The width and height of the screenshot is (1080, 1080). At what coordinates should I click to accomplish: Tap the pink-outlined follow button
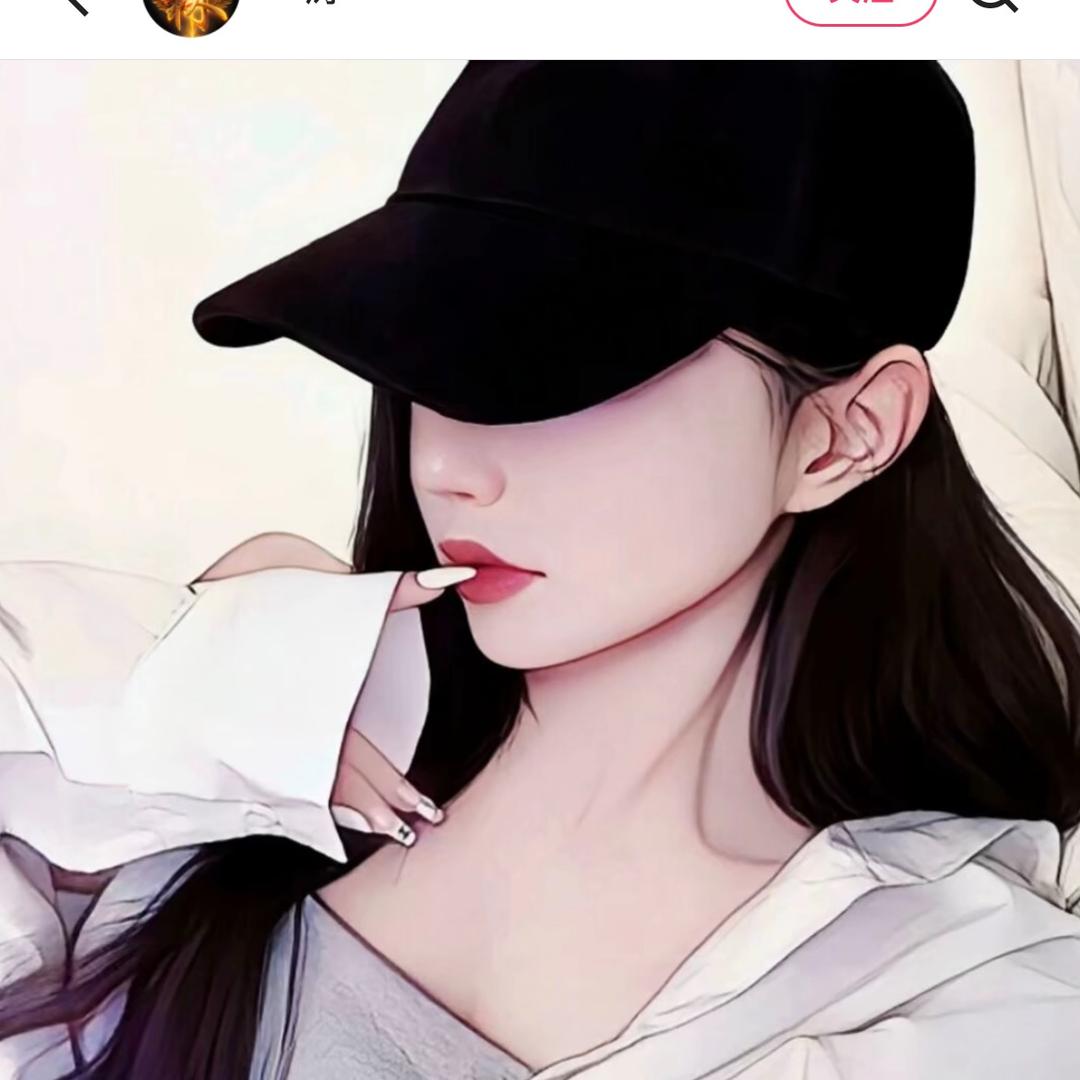click(861, 7)
